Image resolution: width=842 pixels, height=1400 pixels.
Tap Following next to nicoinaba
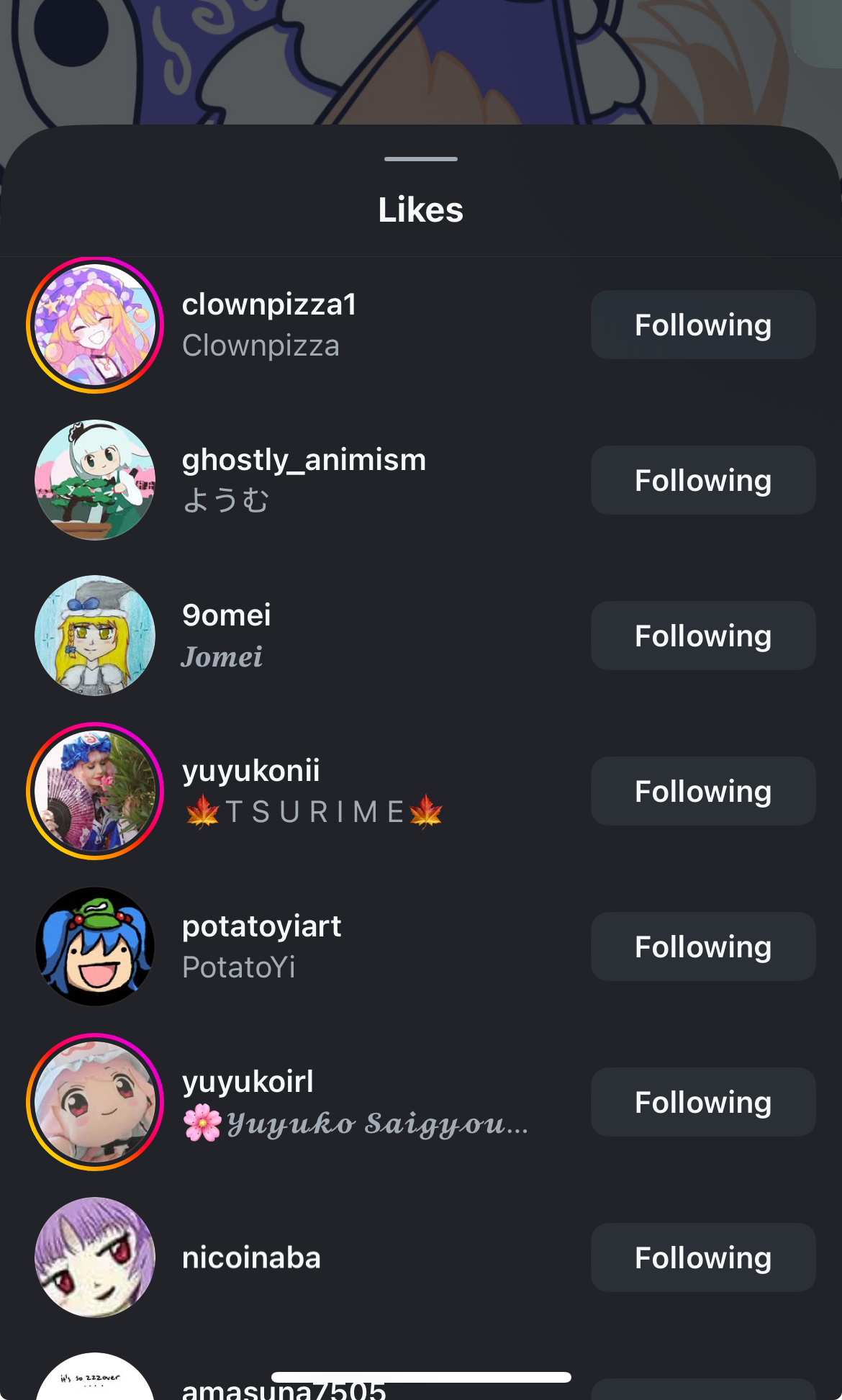click(x=702, y=1257)
